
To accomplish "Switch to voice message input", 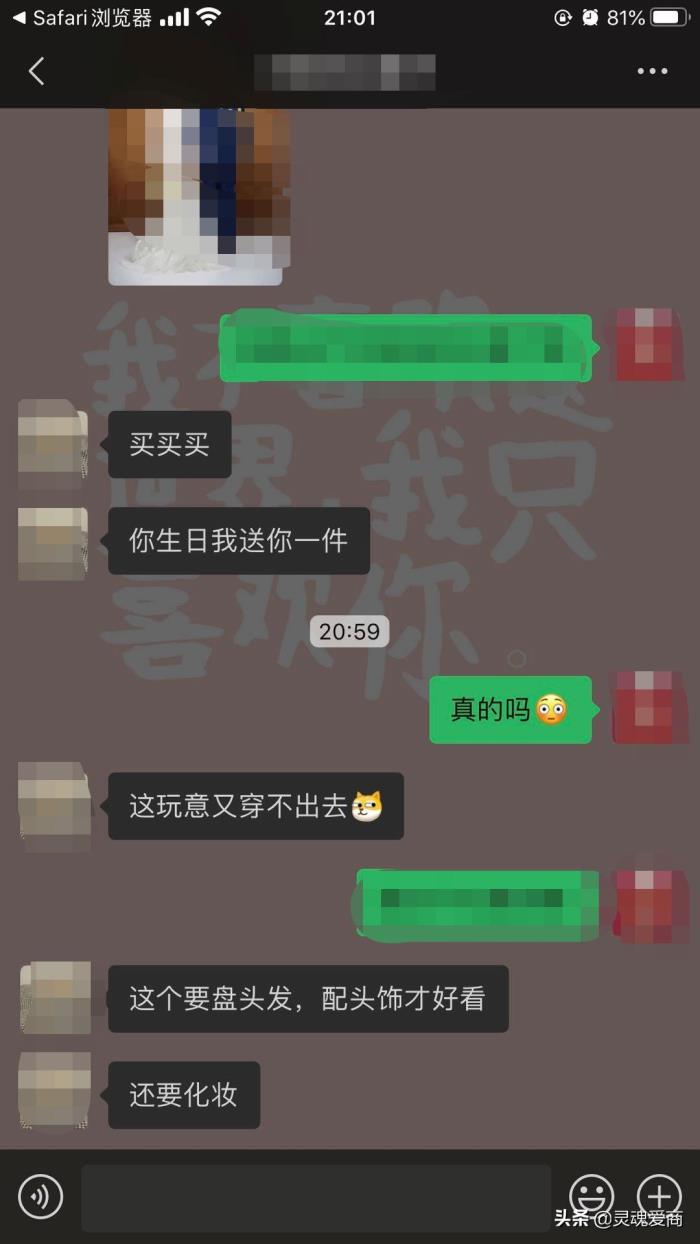I will point(40,1196).
